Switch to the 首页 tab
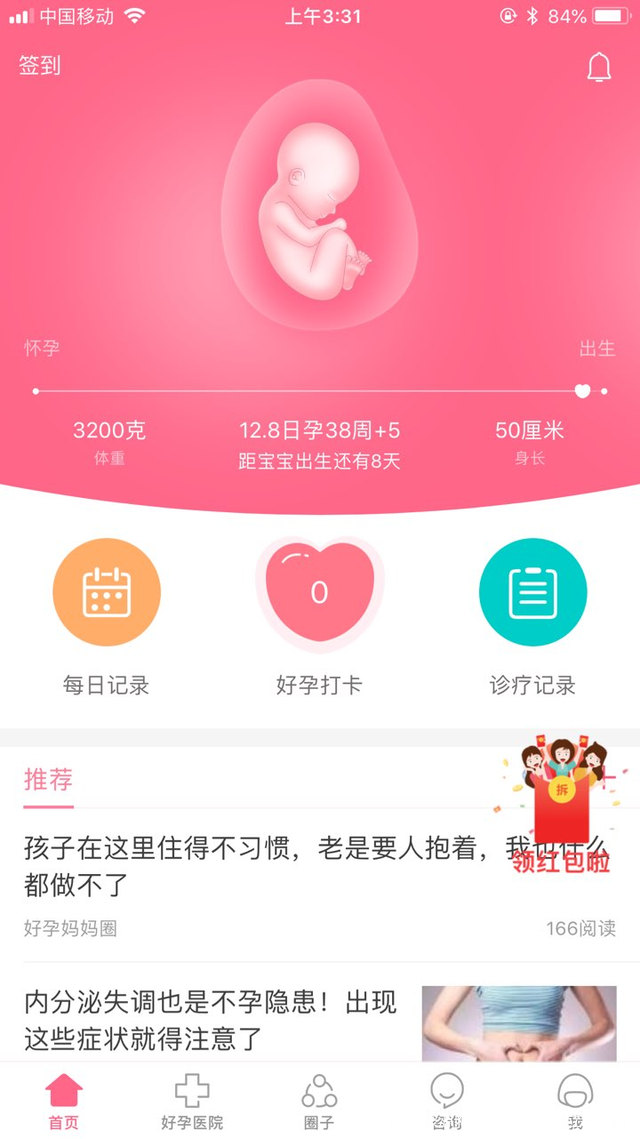This screenshot has width=640, height=1139. pyautogui.click(x=64, y=1100)
